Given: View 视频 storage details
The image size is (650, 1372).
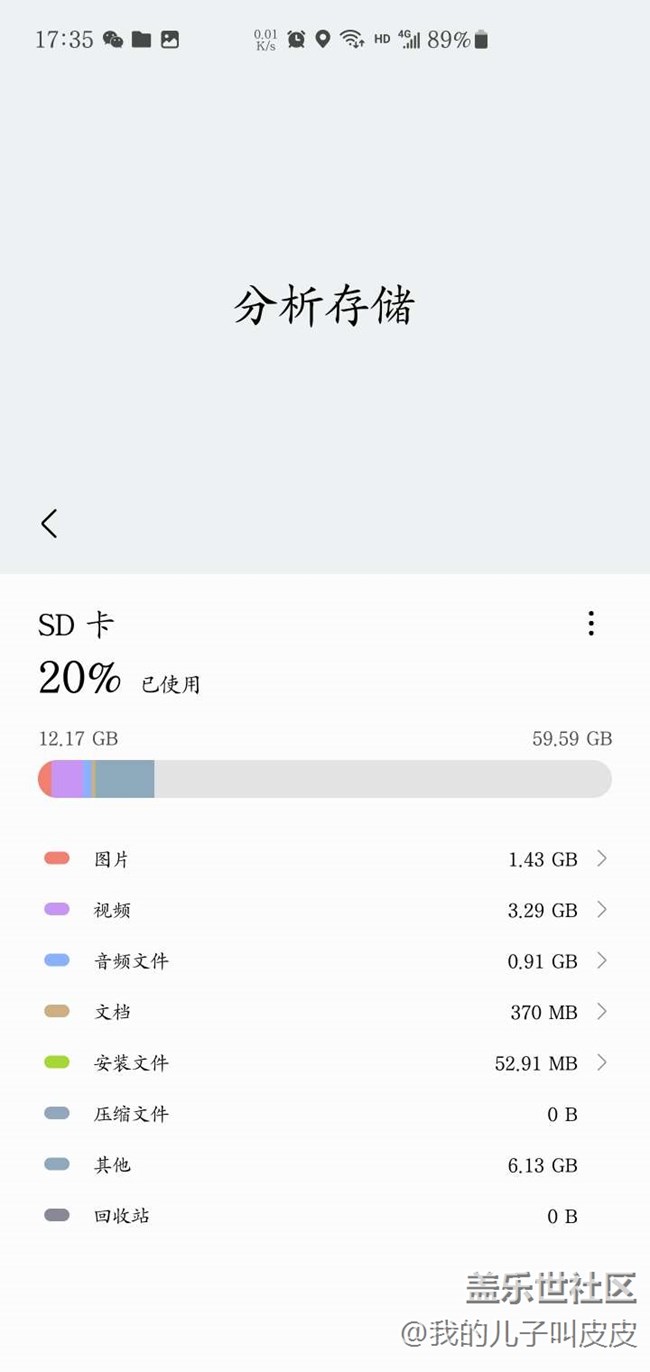Looking at the screenshot, I should click(325, 910).
